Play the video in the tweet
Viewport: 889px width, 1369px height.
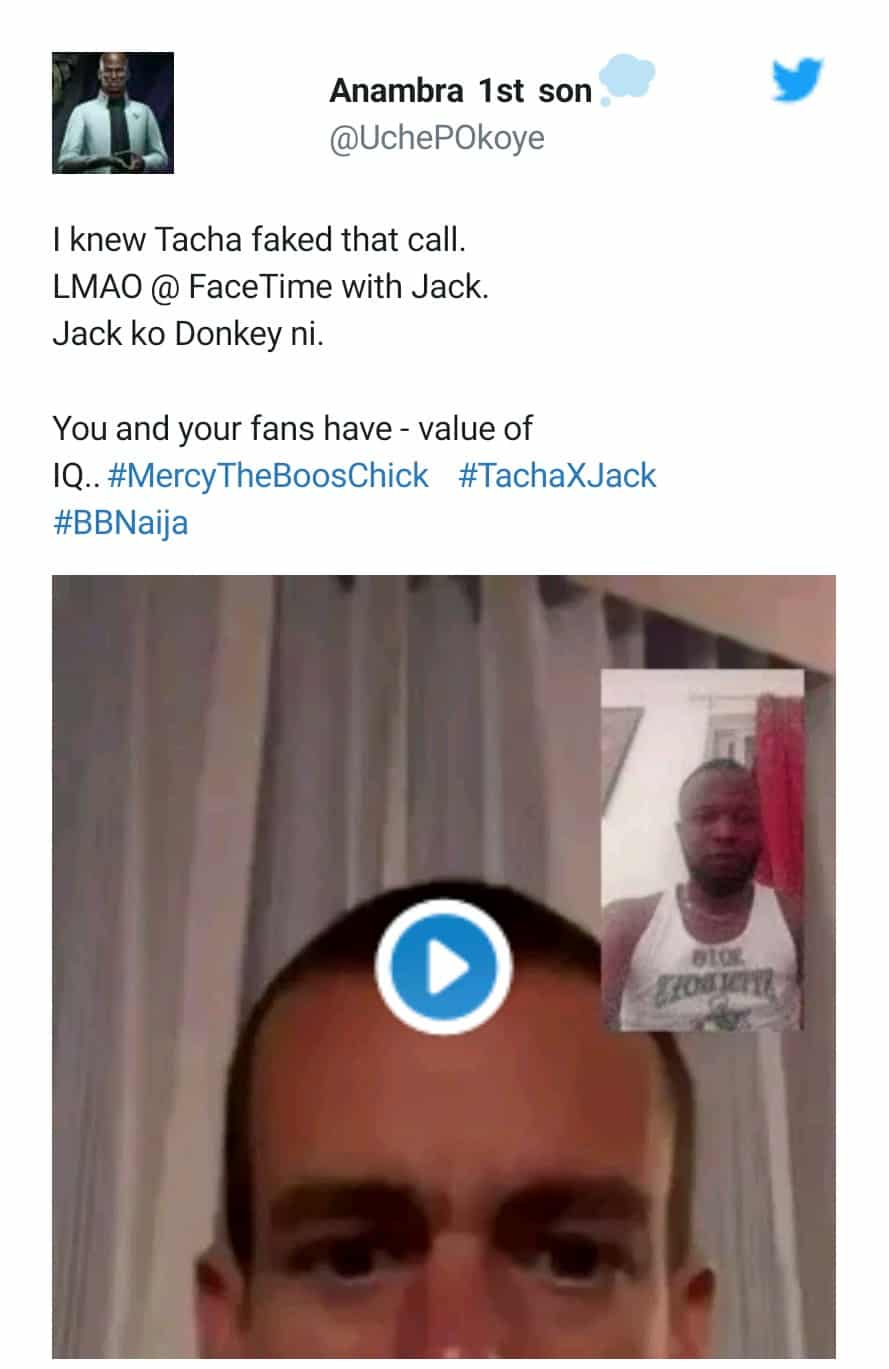click(443, 966)
